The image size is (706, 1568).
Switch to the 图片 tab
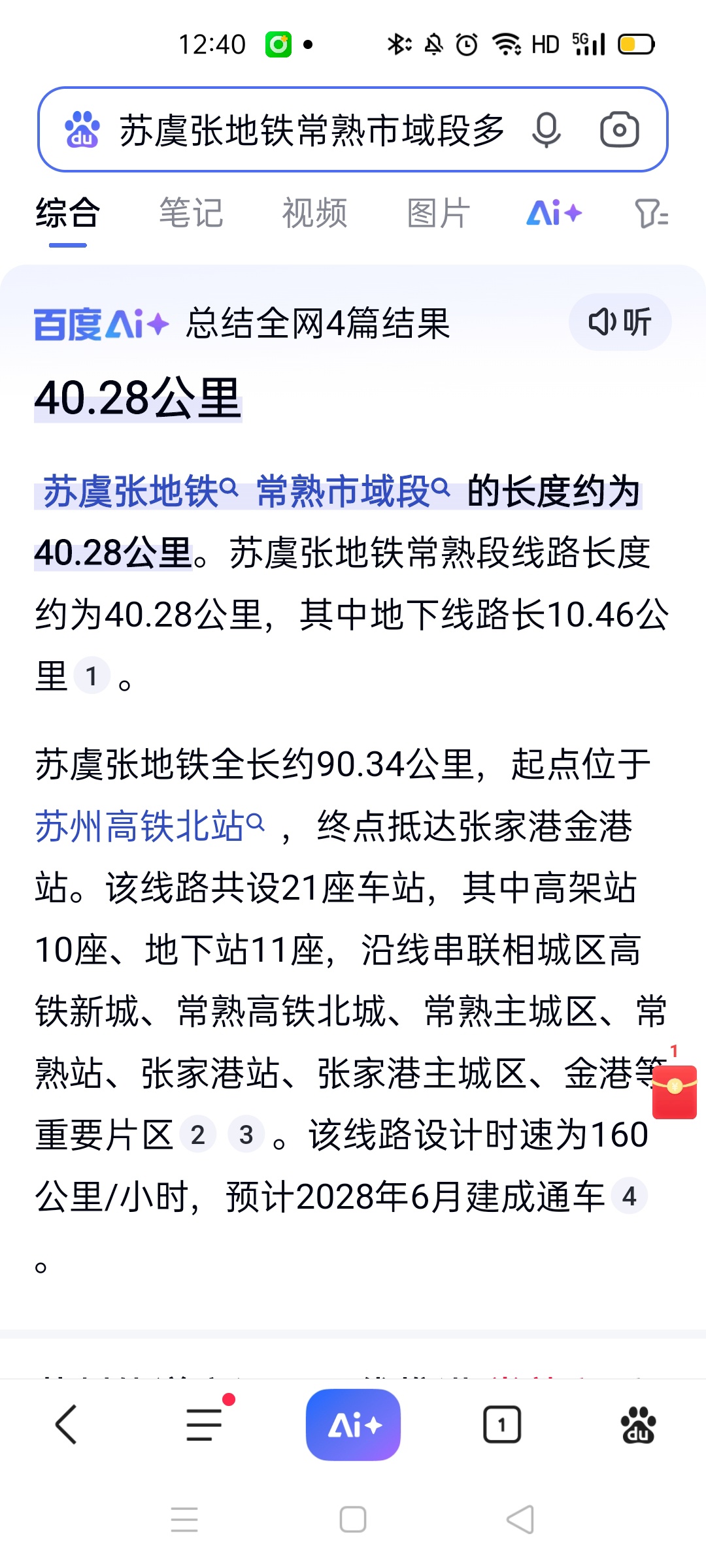click(438, 213)
